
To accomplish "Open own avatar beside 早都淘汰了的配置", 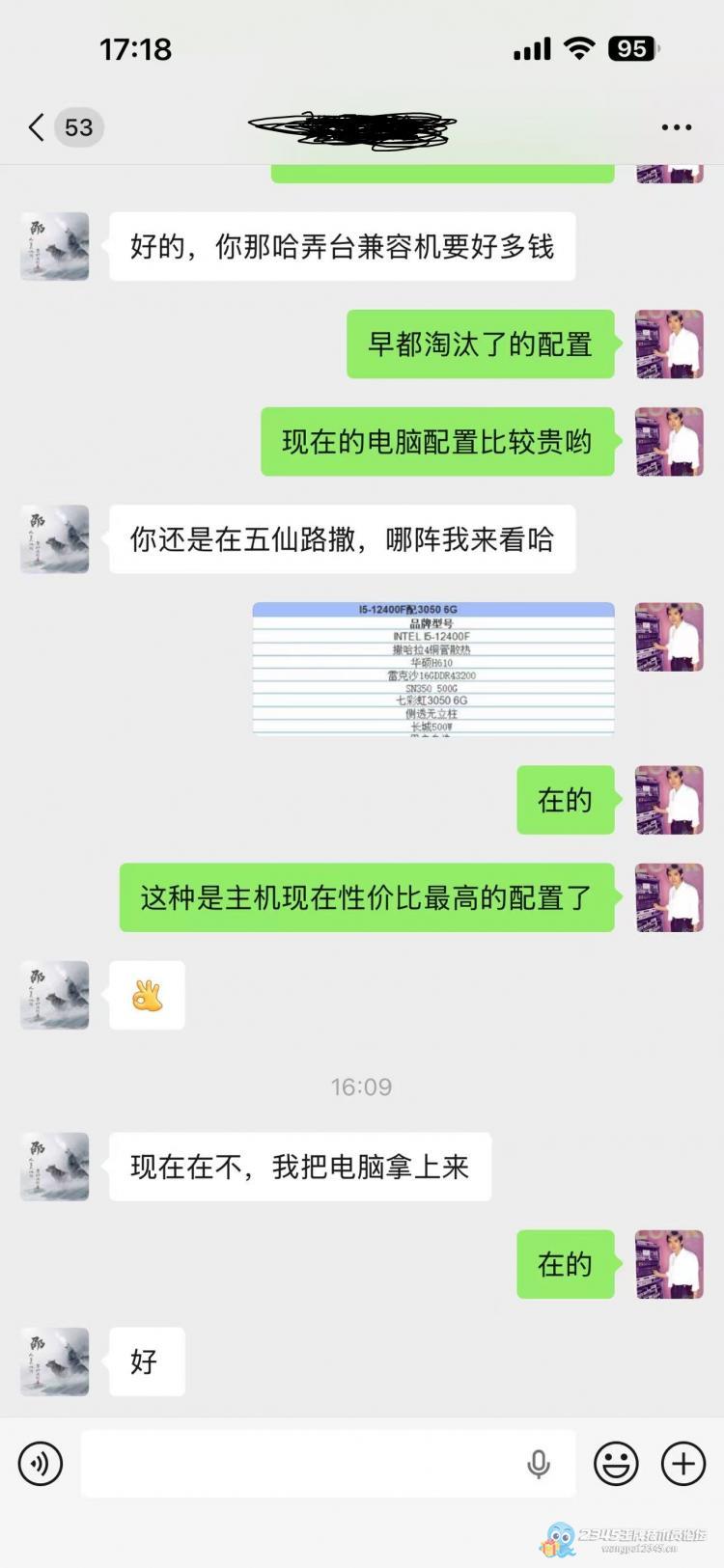I will point(669,344).
